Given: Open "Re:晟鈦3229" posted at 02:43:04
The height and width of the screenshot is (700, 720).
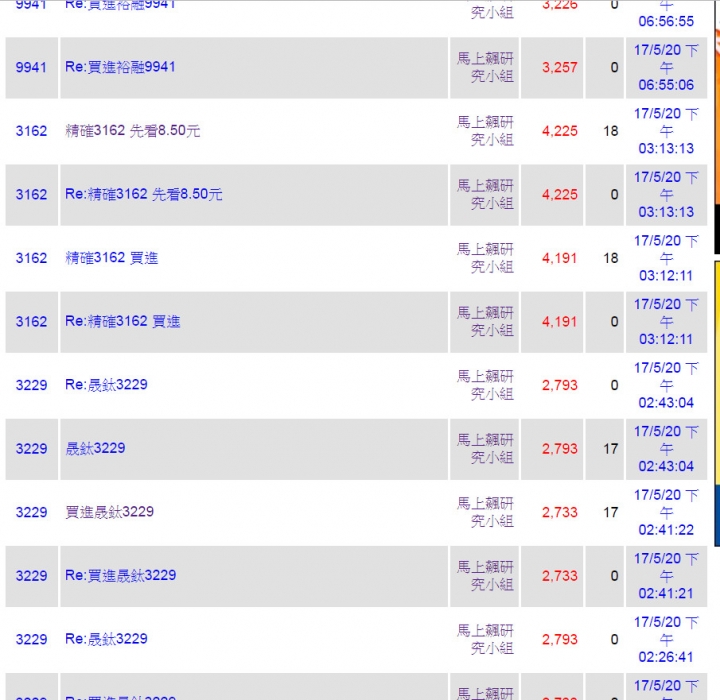Looking at the screenshot, I should click(x=106, y=385).
